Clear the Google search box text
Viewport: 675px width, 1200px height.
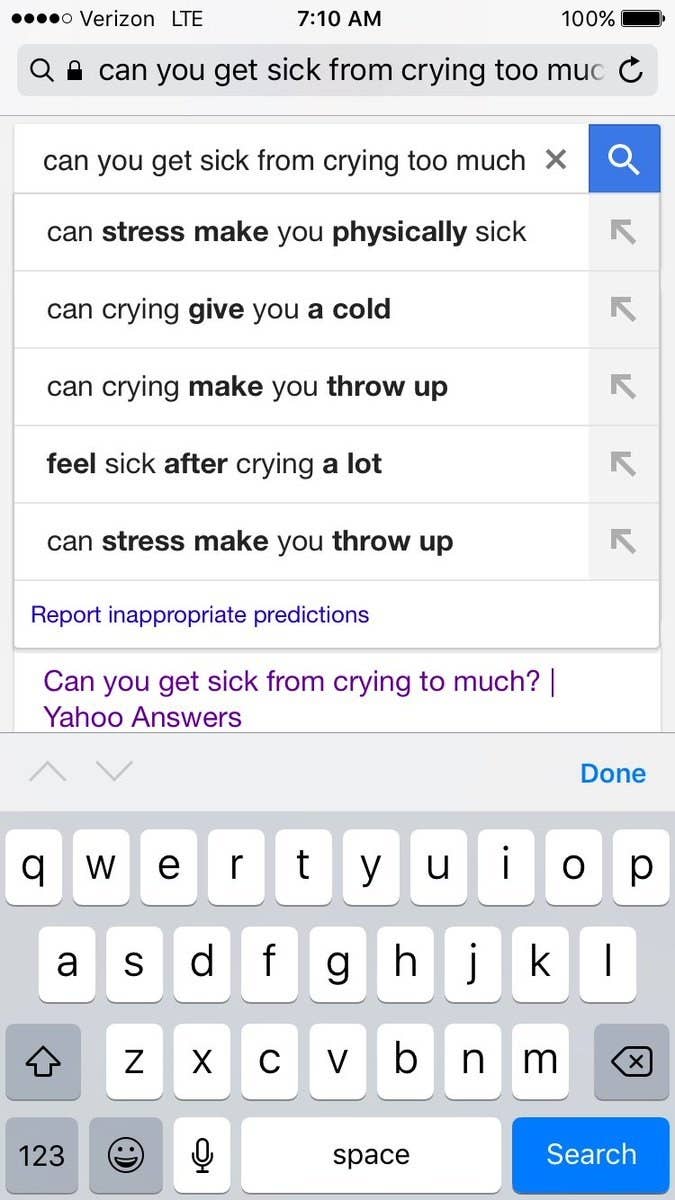pos(556,159)
